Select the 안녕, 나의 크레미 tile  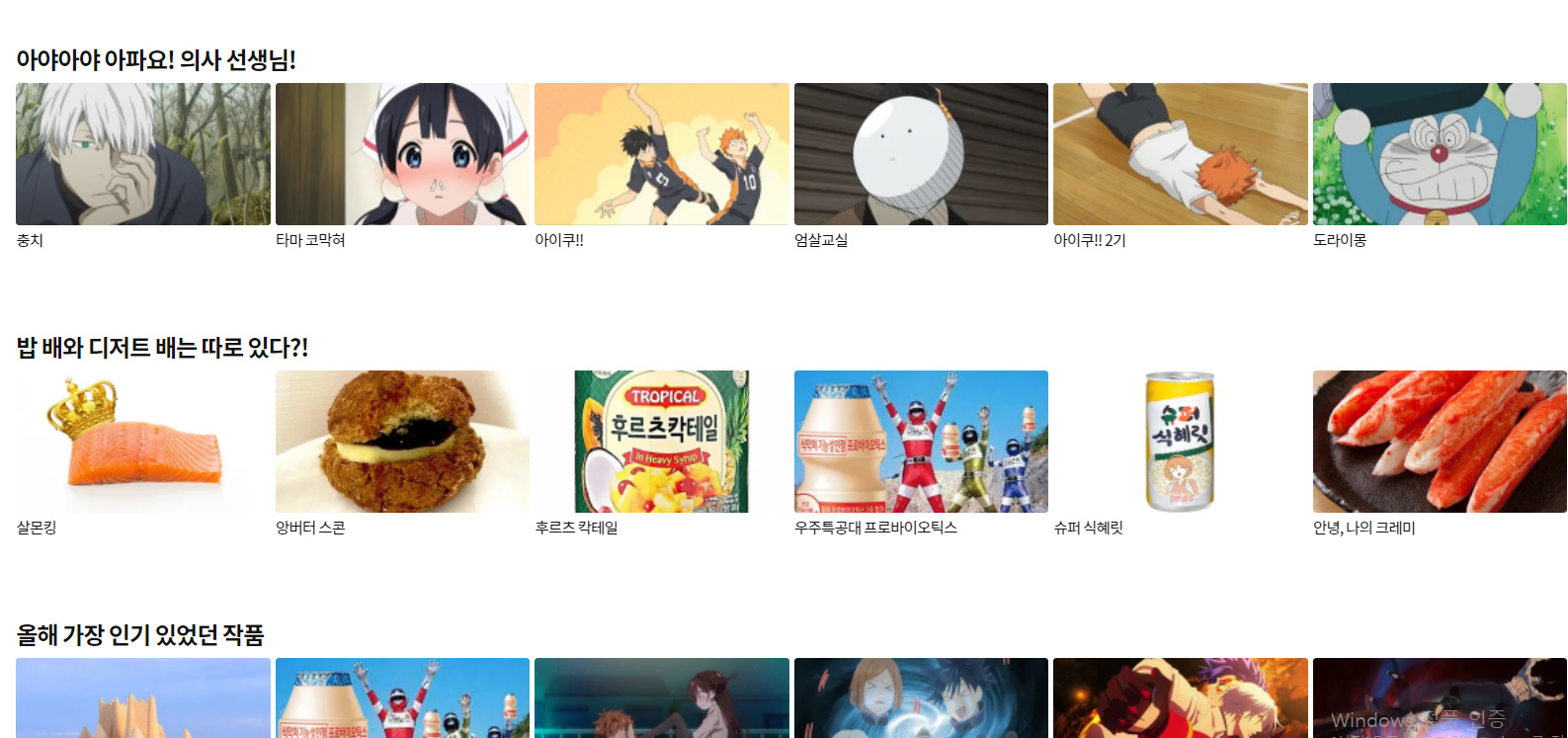[x=1440, y=442]
